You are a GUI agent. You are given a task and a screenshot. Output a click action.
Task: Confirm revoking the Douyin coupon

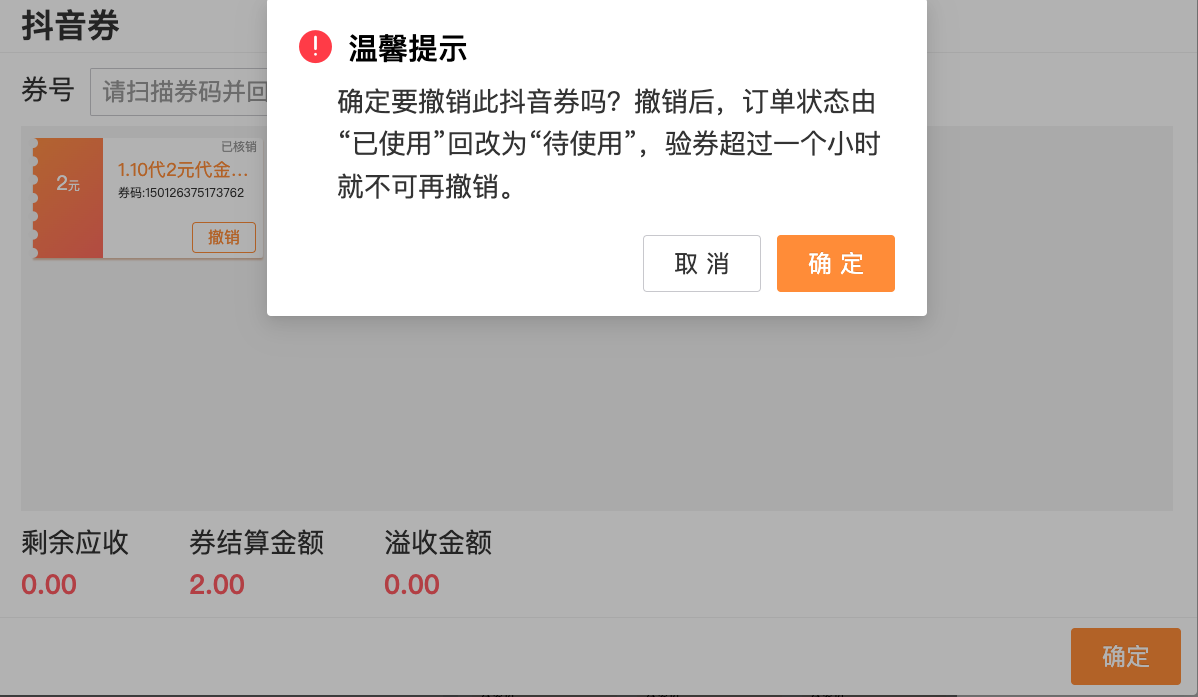click(x=835, y=264)
